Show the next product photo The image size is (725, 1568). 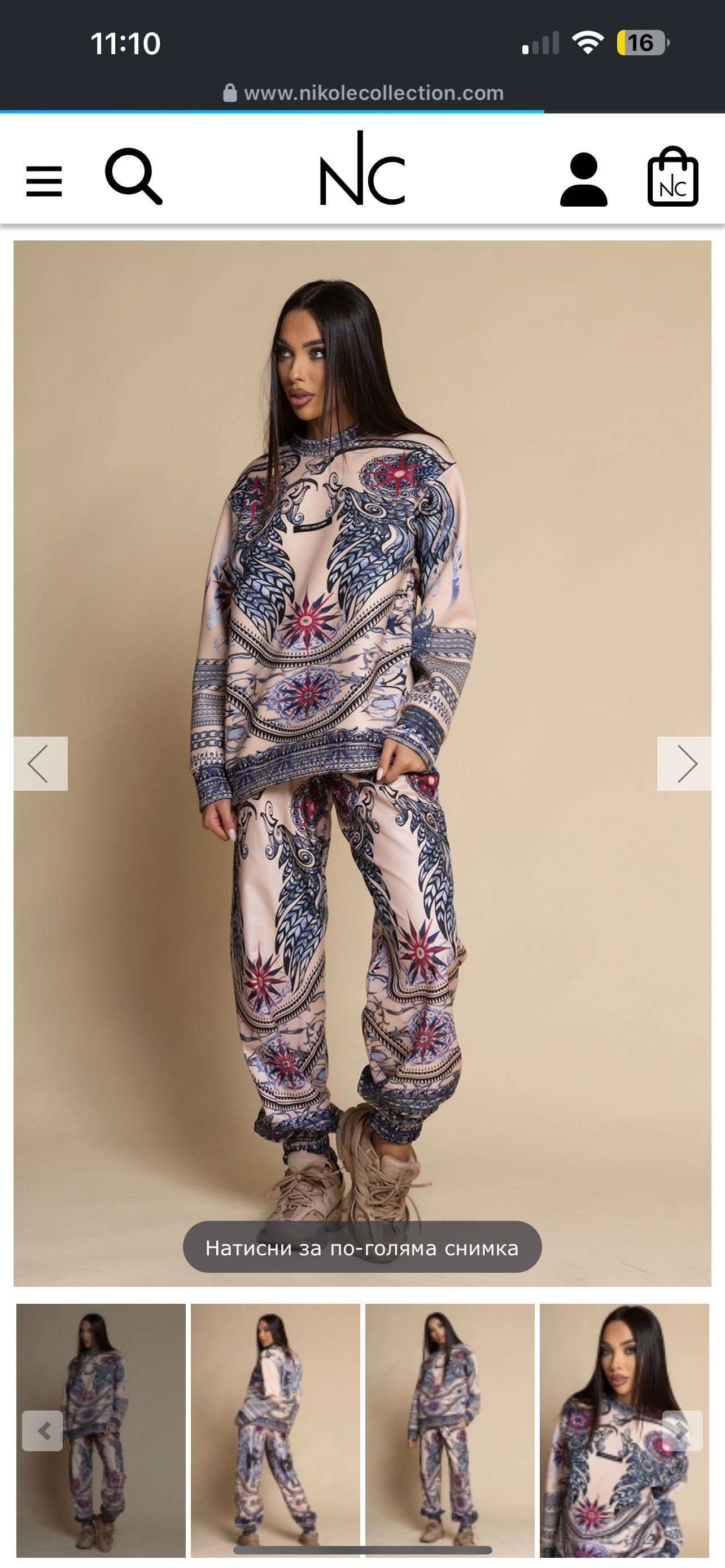pos(684,763)
